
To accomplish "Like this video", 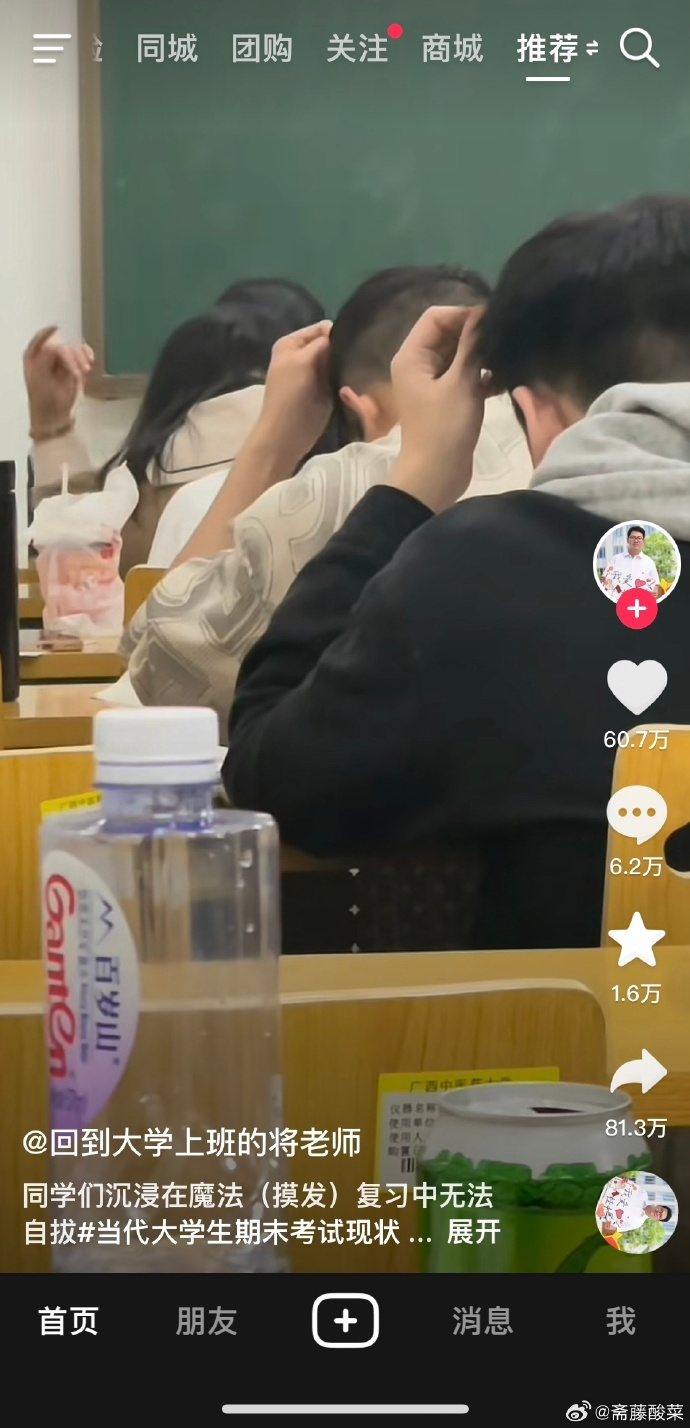I will click(x=637, y=688).
